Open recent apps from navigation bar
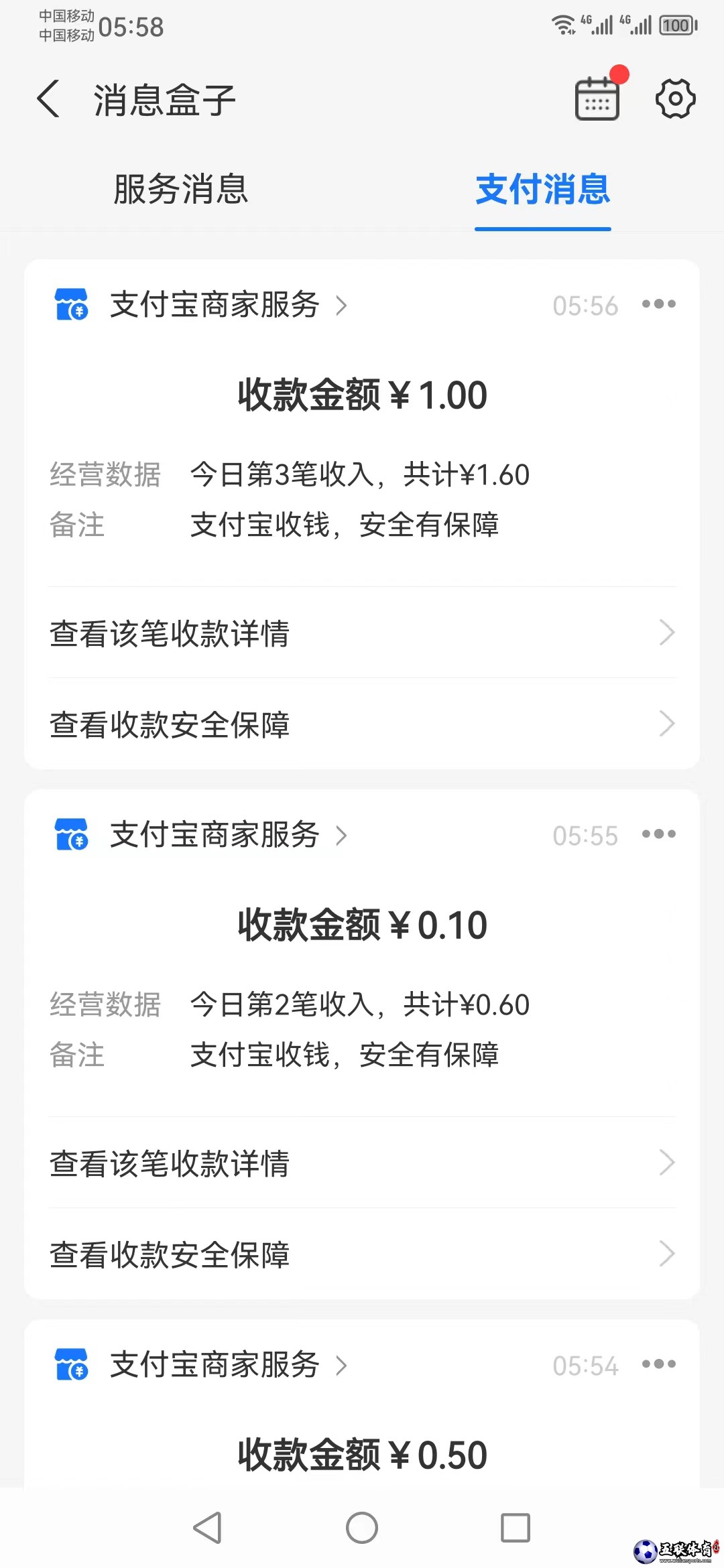This screenshot has height=1568, width=724. tap(516, 1528)
